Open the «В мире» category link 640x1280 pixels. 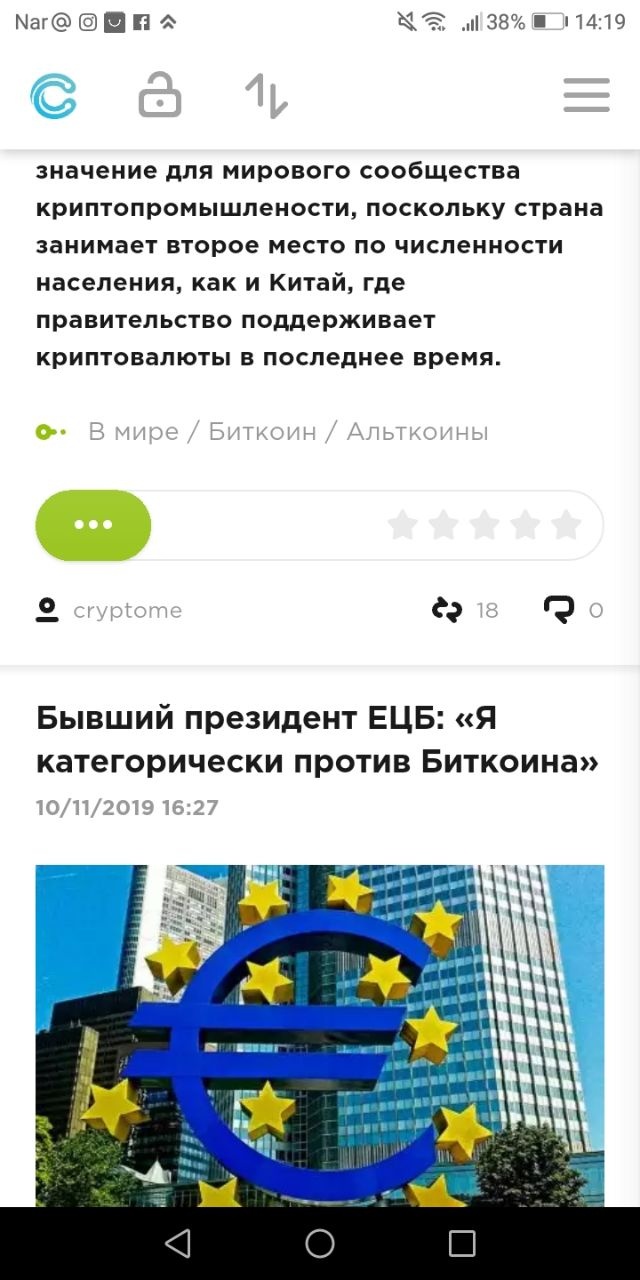(x=133, y=432)
